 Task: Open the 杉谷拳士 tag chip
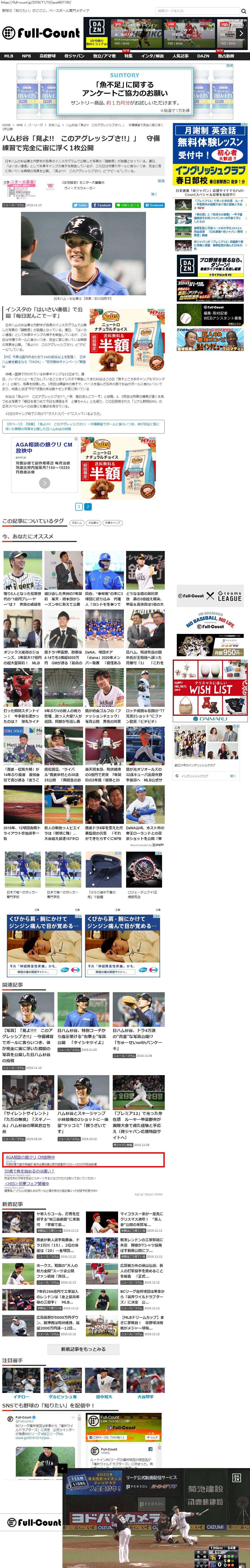click(x=93, y=522)
